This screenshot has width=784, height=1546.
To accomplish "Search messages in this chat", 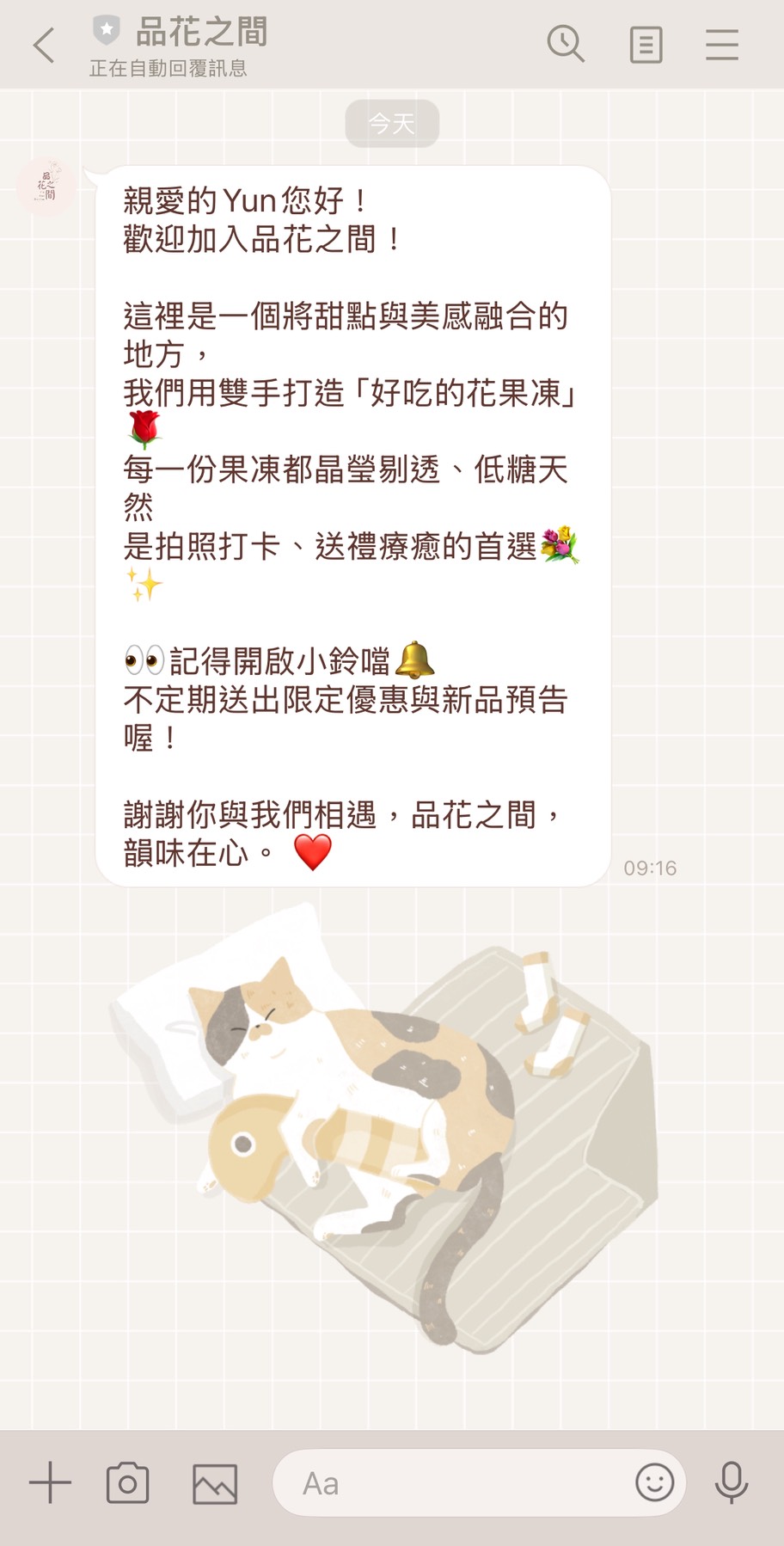I will point(565,45).
